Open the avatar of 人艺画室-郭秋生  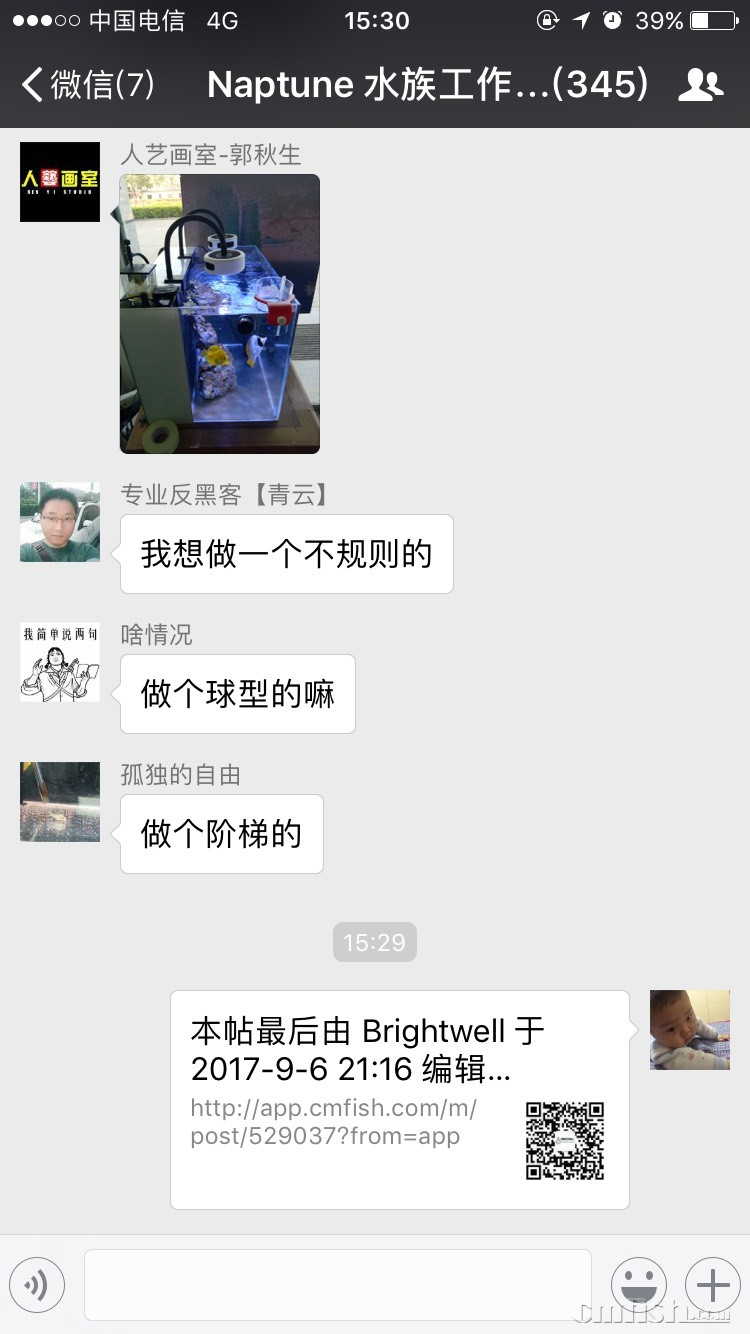(x=60, y=182)
